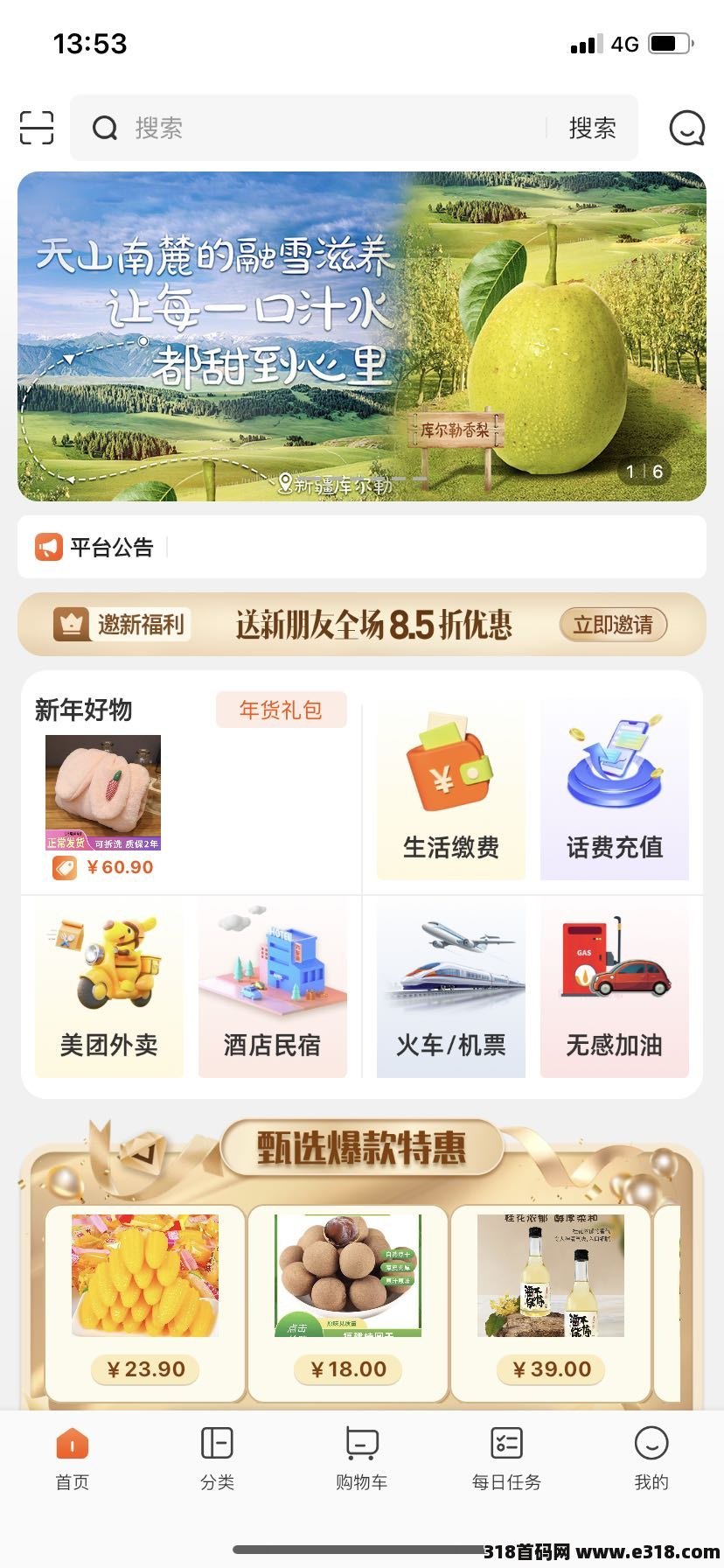Tap 立即邀请 to invite friends
Viewport: 724px width, 1568px height.
(613, 625)
